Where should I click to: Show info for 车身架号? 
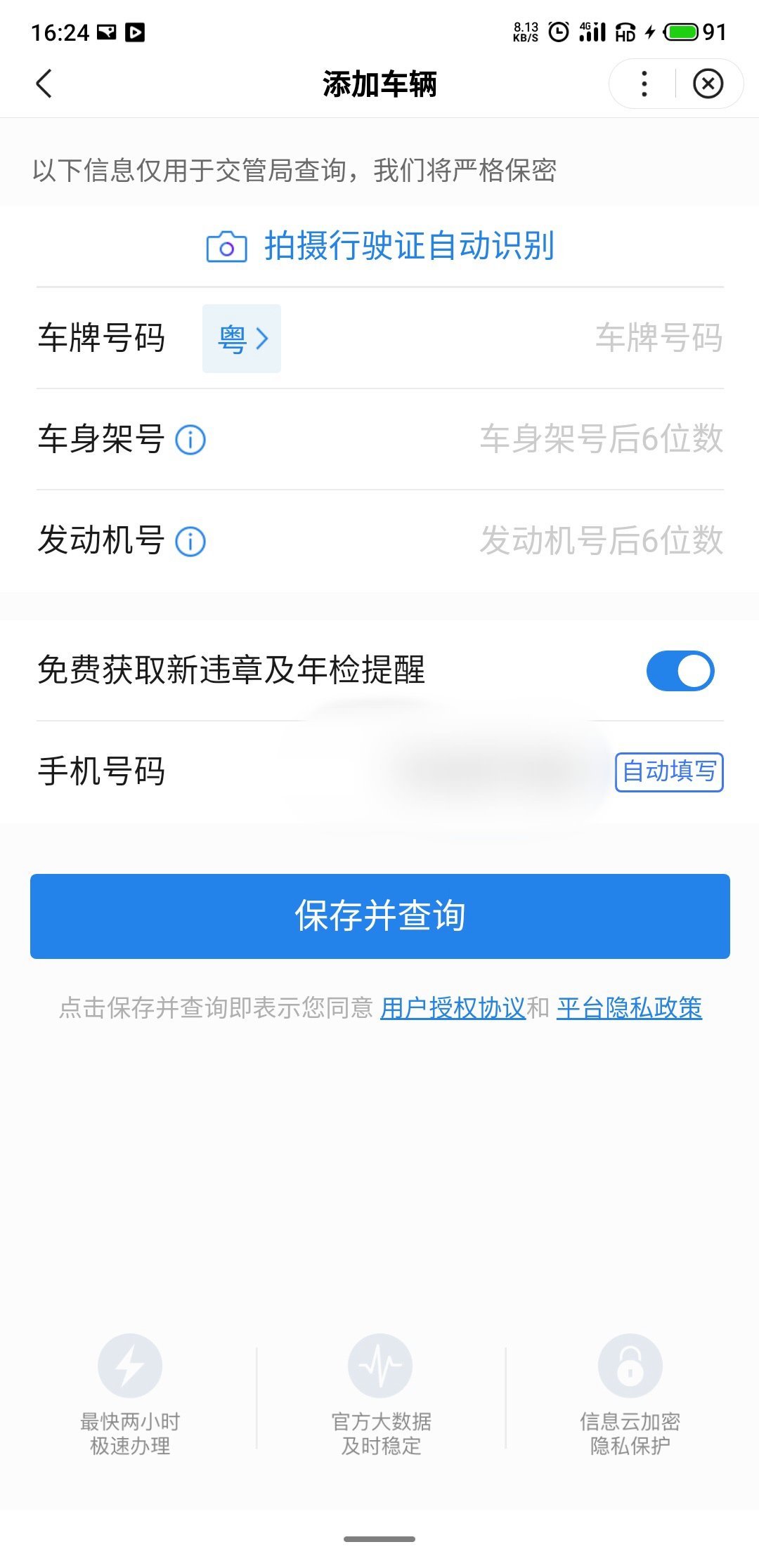[x=190, y=440]
